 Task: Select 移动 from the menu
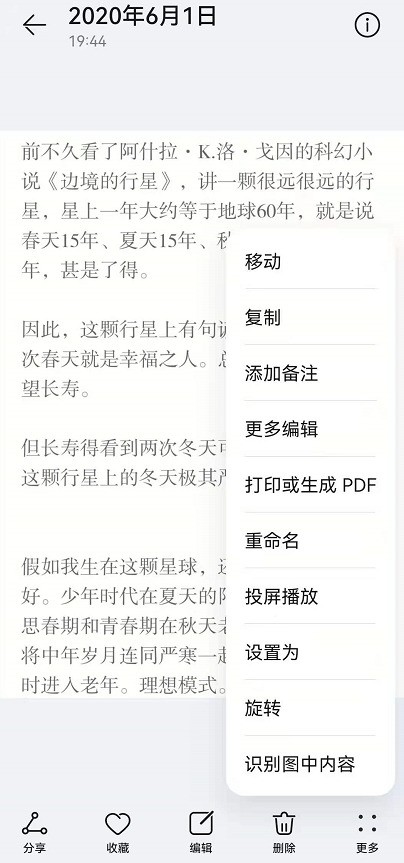(x=310, y=261)
